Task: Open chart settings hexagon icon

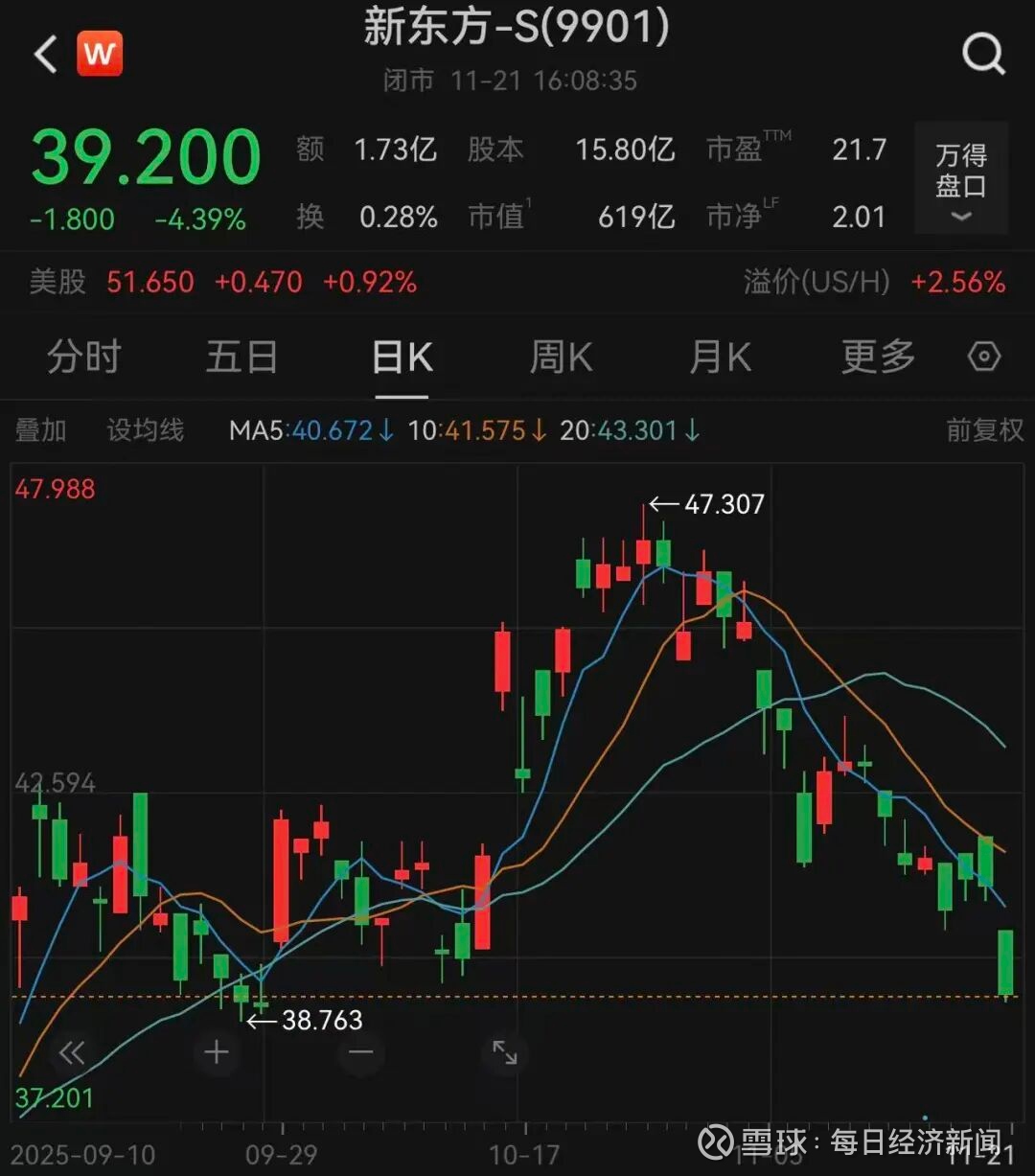Action: pyautogui.click(x=984, y=357)
